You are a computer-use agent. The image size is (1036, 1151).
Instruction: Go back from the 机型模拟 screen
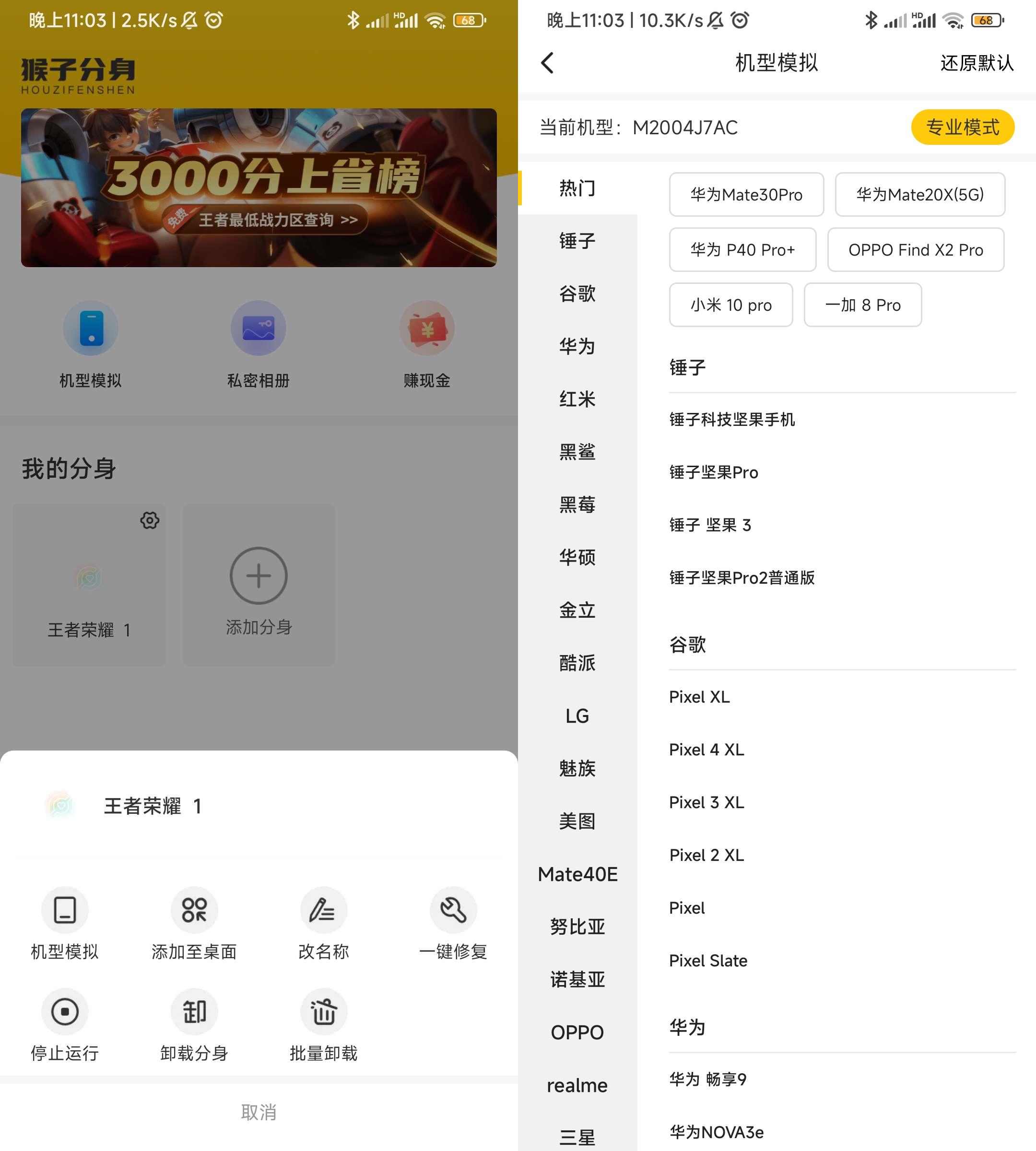[x=548, y=63]
